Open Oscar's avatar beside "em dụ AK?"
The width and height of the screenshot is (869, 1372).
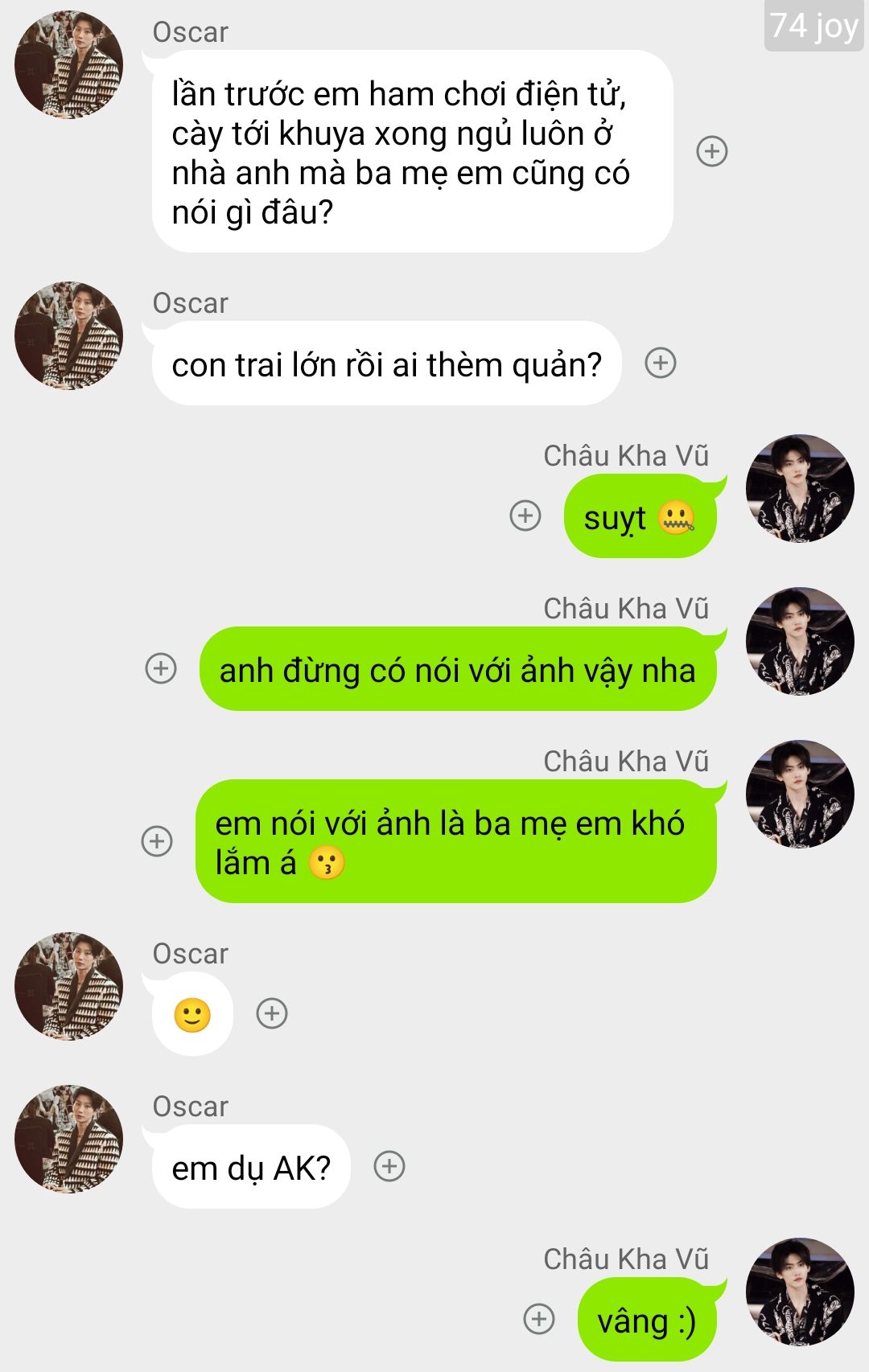(69, 1139)
